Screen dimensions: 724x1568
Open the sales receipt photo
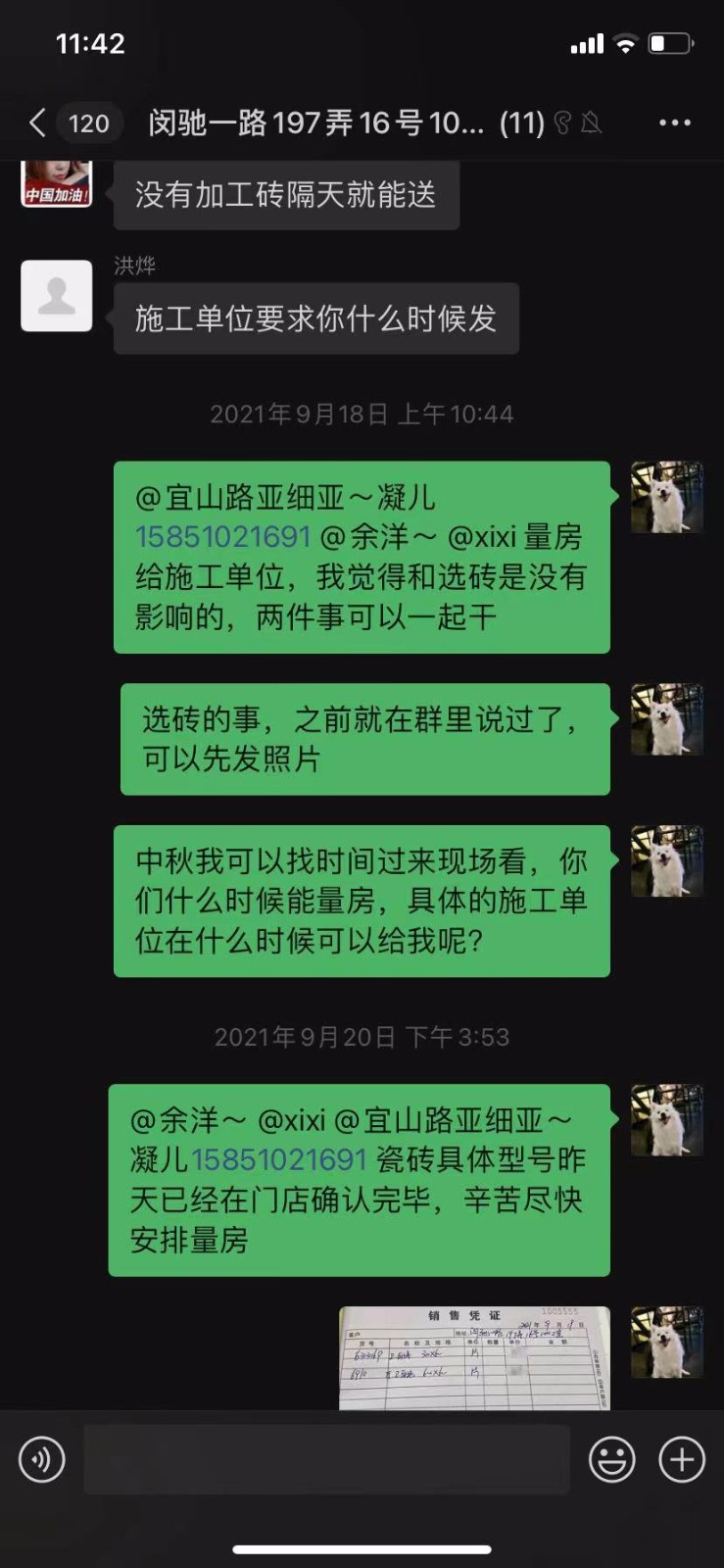[x=474, y=1358]
